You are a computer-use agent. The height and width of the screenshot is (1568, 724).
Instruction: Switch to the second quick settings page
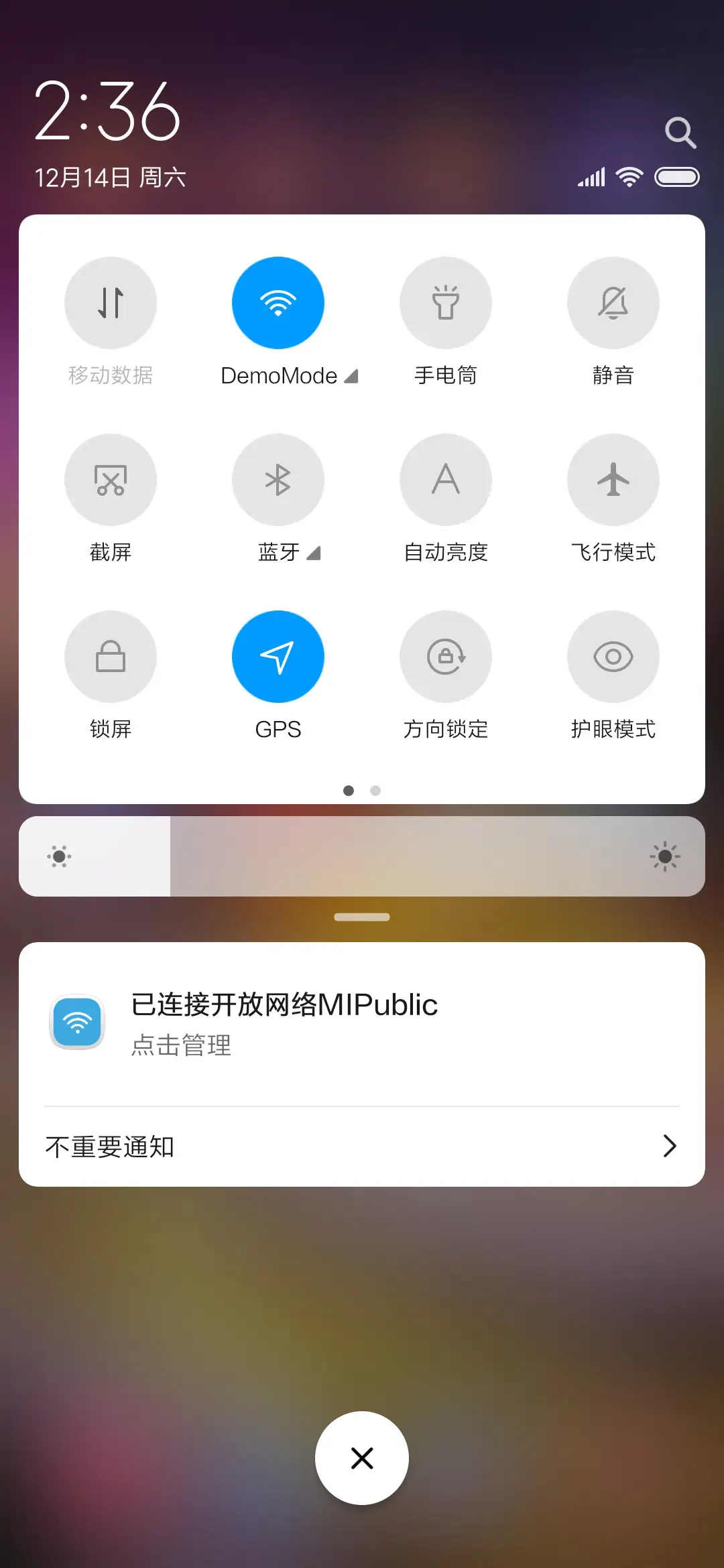pyautogui.click(x=375, y=791)
